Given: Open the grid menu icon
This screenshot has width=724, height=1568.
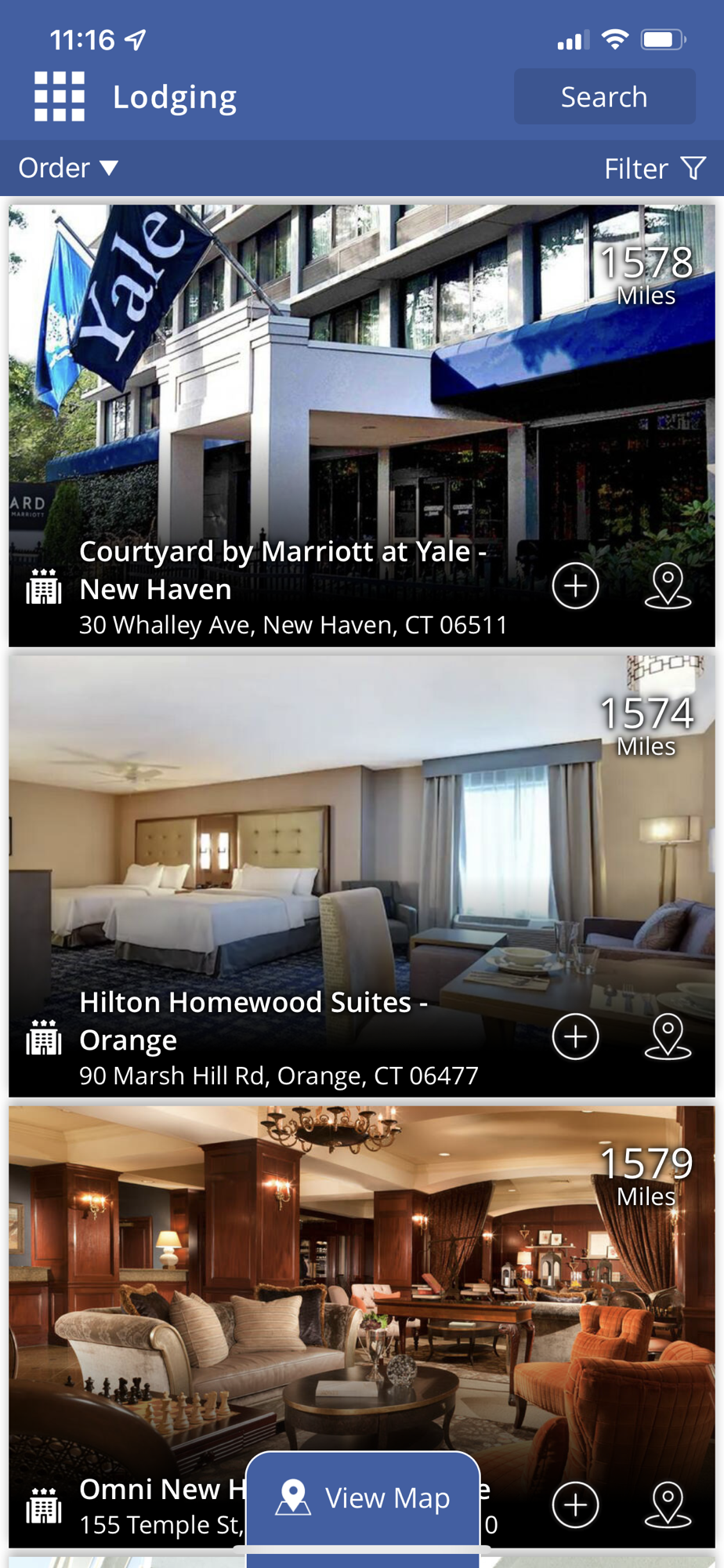Looking at the screenshot, I should pos(60,96).
